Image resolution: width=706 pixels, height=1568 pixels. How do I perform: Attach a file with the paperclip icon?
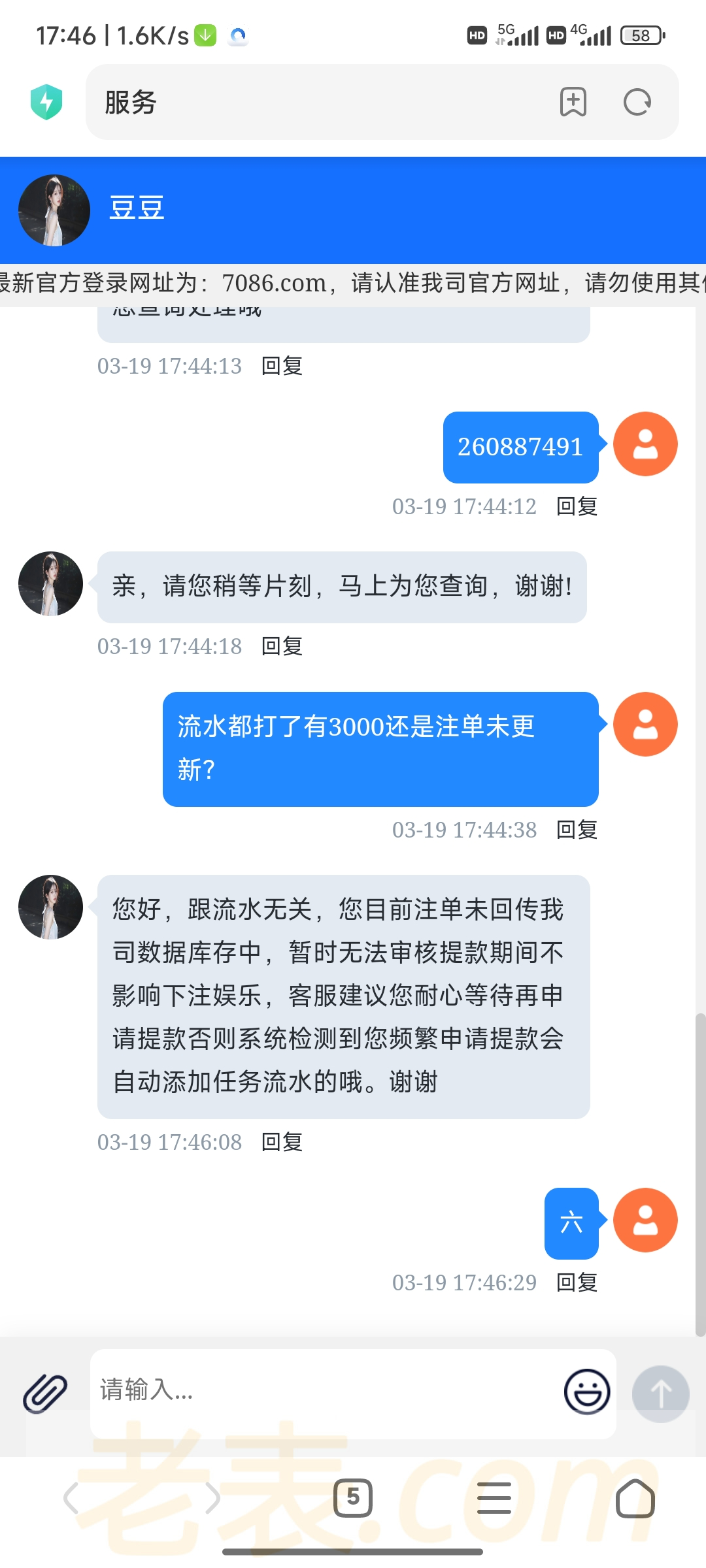click(45, 1394)
